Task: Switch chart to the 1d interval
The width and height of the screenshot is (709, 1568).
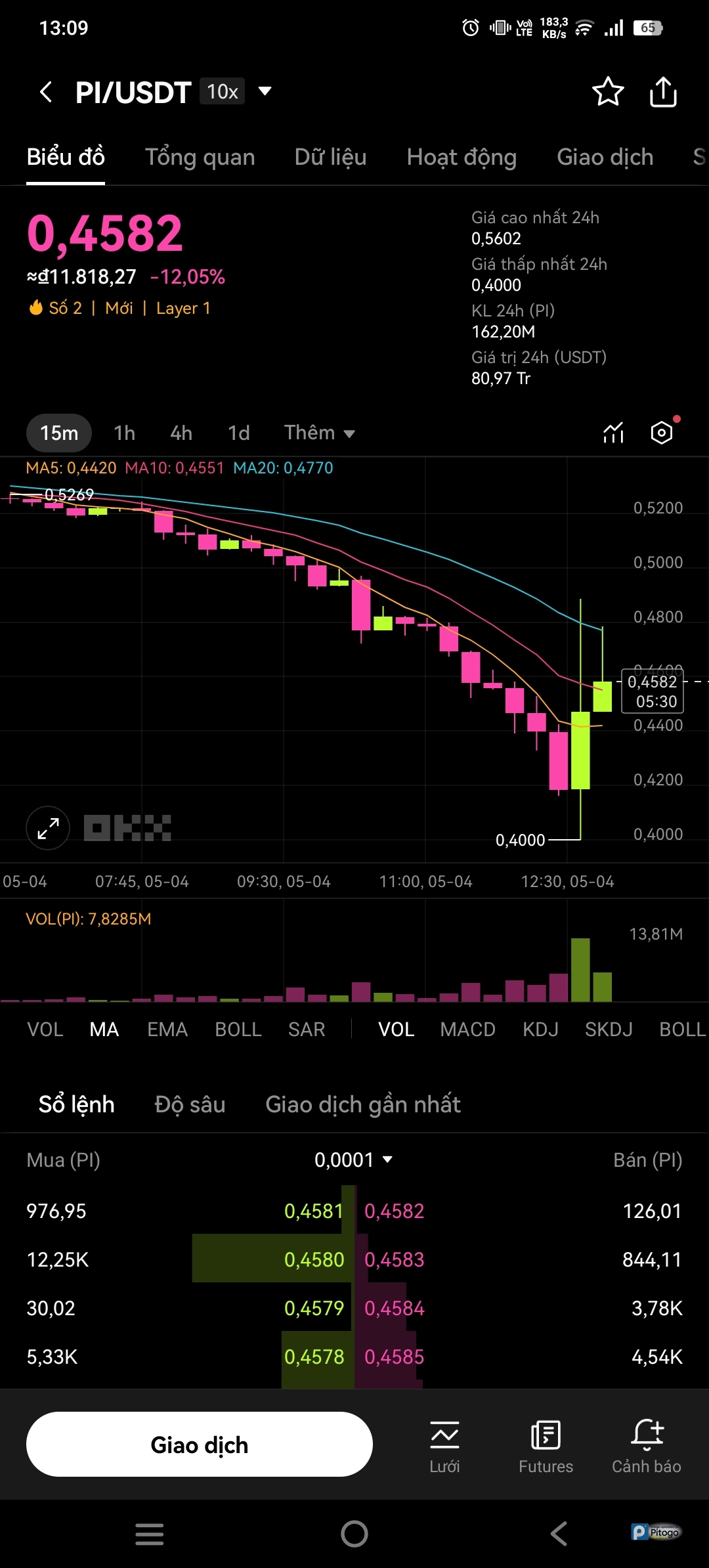Action: 238,433
